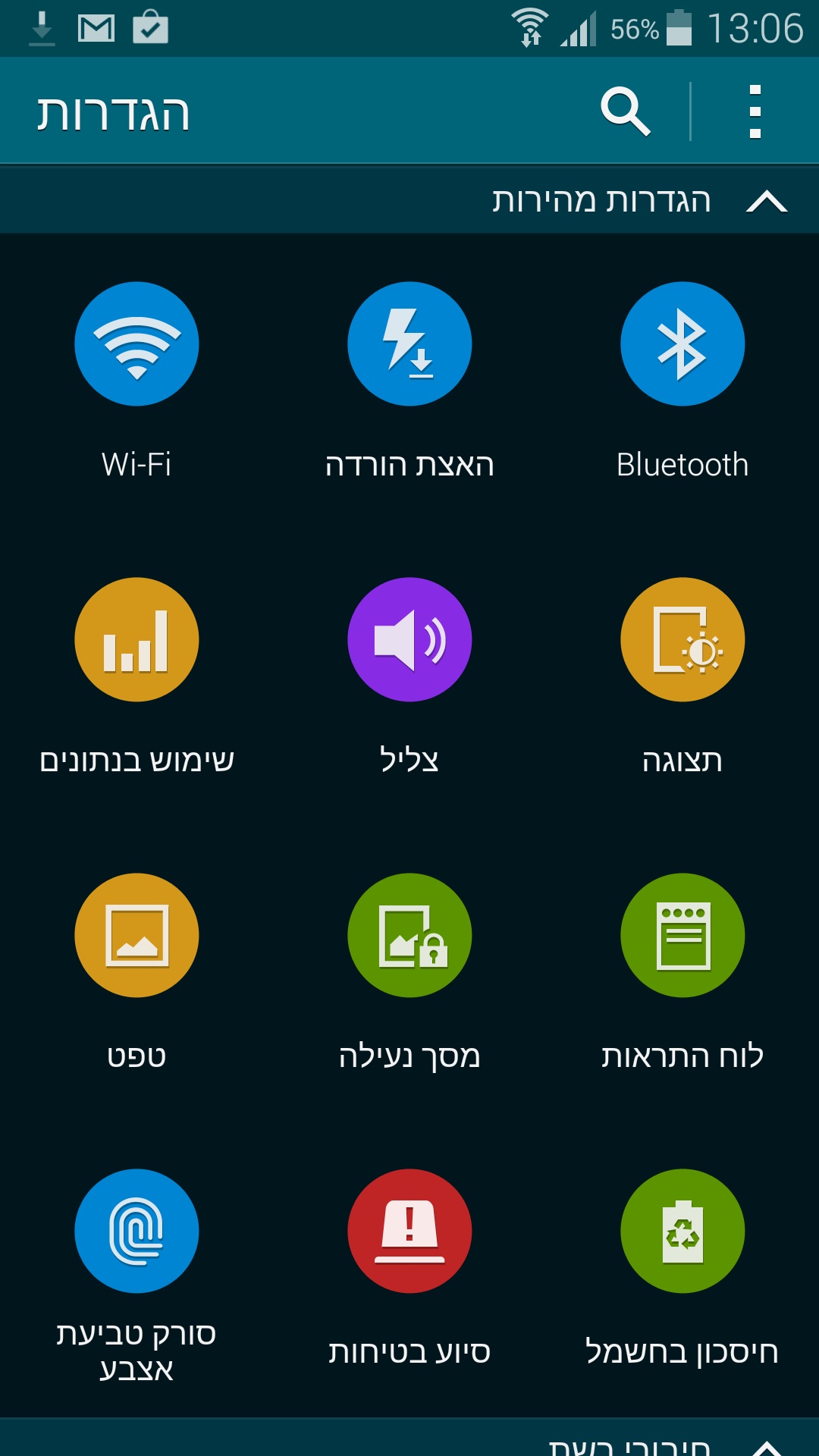
Task: Open תצוגה display settings
Action: pos(682,640)
